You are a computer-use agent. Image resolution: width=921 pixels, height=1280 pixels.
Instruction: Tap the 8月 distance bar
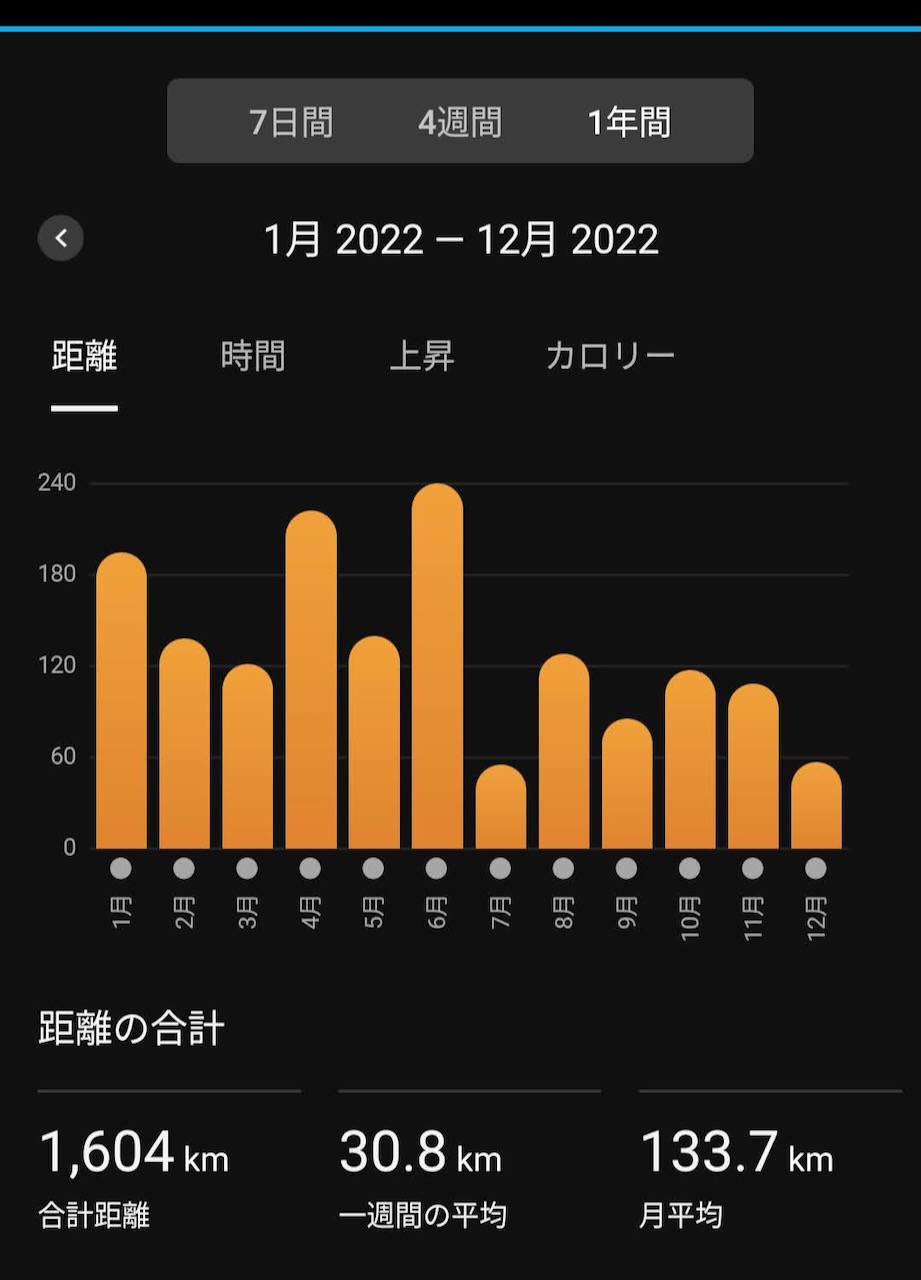point(564,752)
